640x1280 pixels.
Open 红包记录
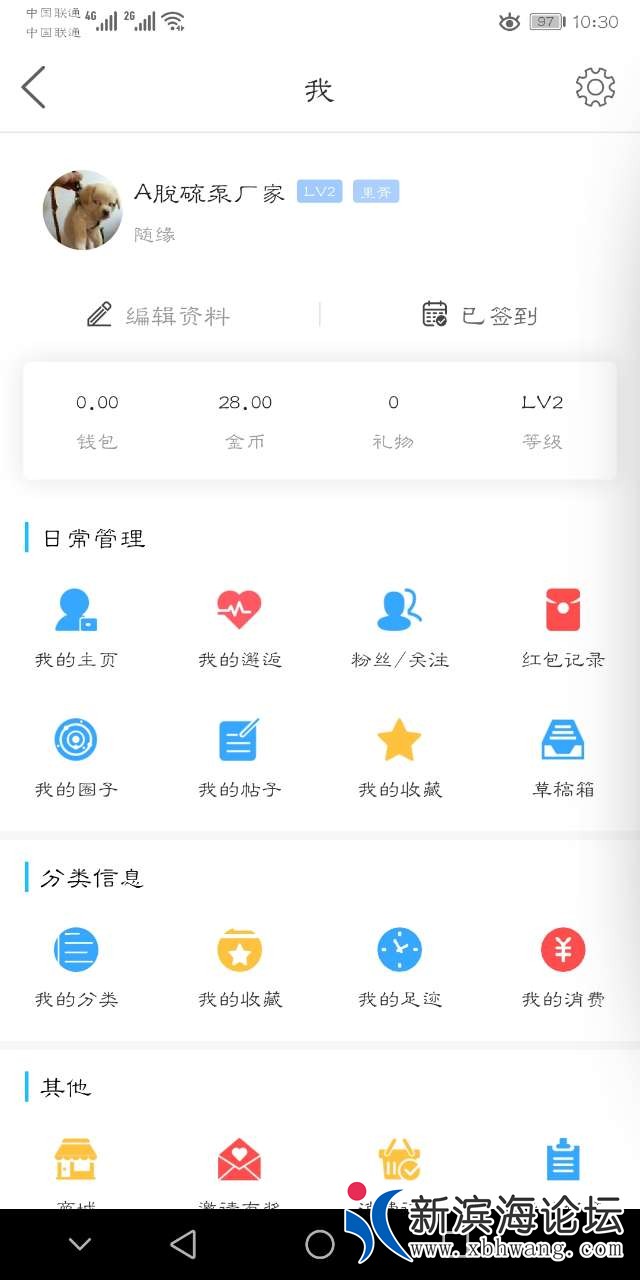(563, 627)
